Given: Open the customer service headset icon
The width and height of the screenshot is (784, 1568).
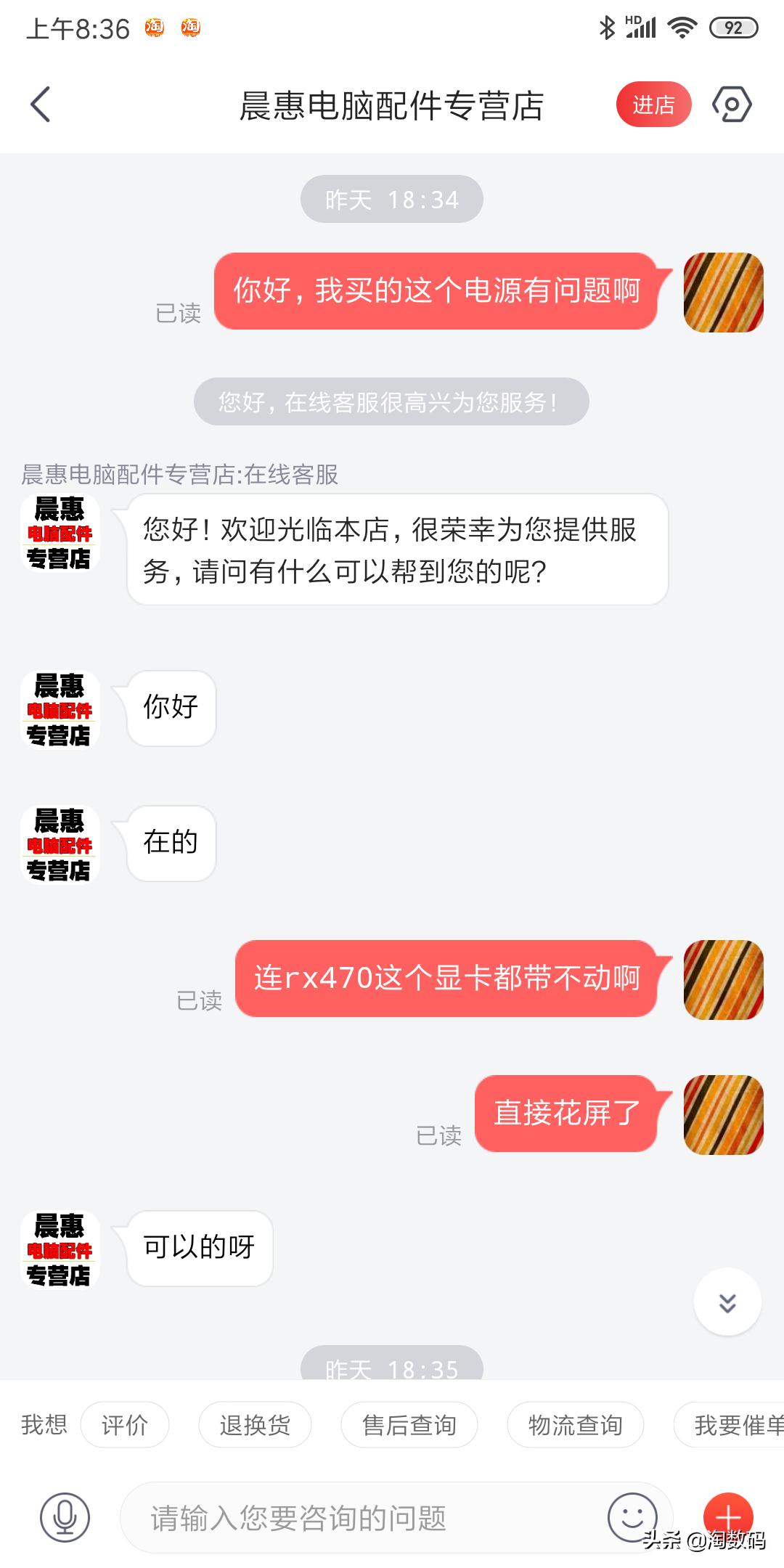Looking at the screenshot, I should (x=732, y=104).
